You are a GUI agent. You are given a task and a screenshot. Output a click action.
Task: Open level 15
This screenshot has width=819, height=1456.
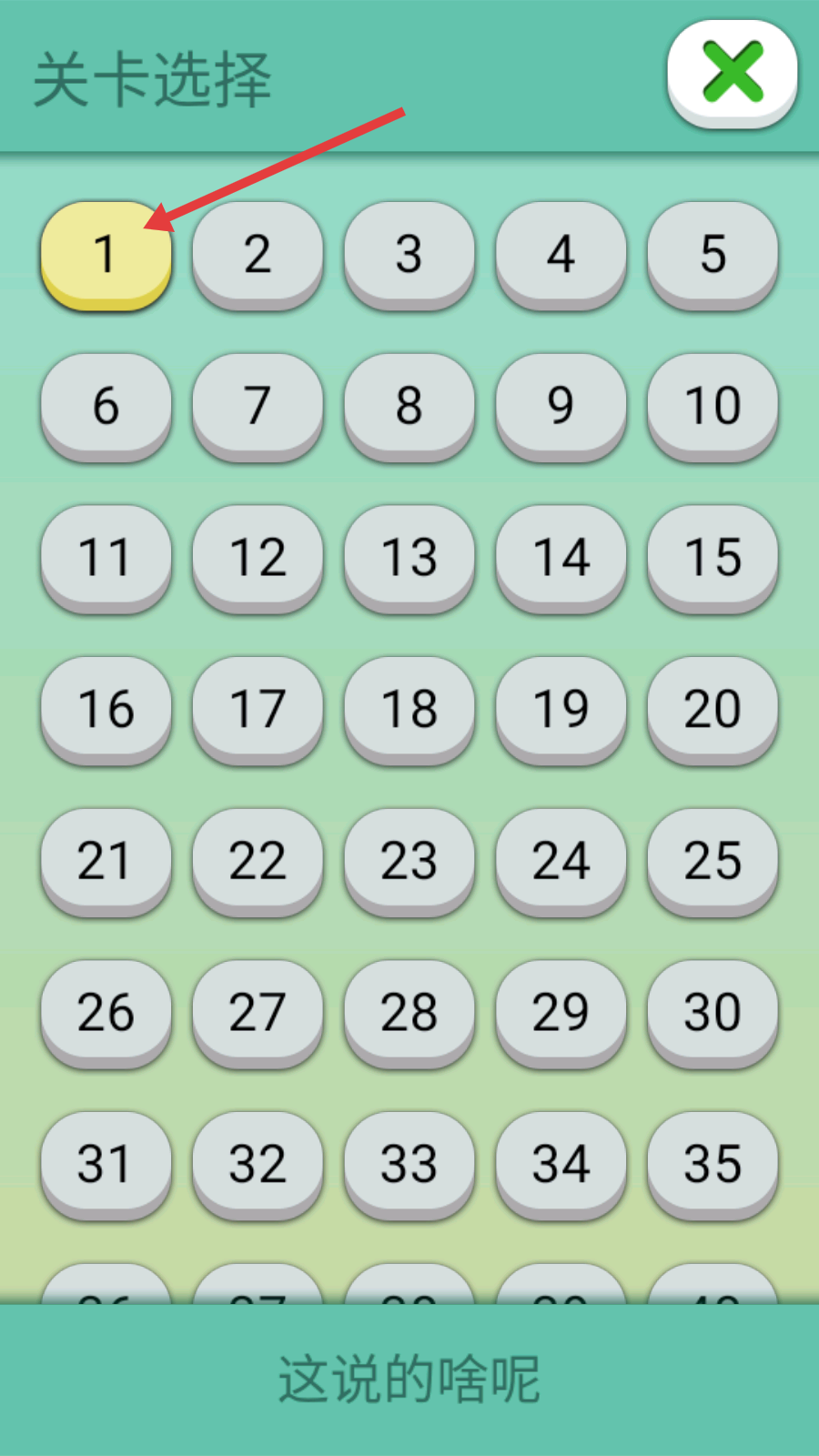point(713,557)
